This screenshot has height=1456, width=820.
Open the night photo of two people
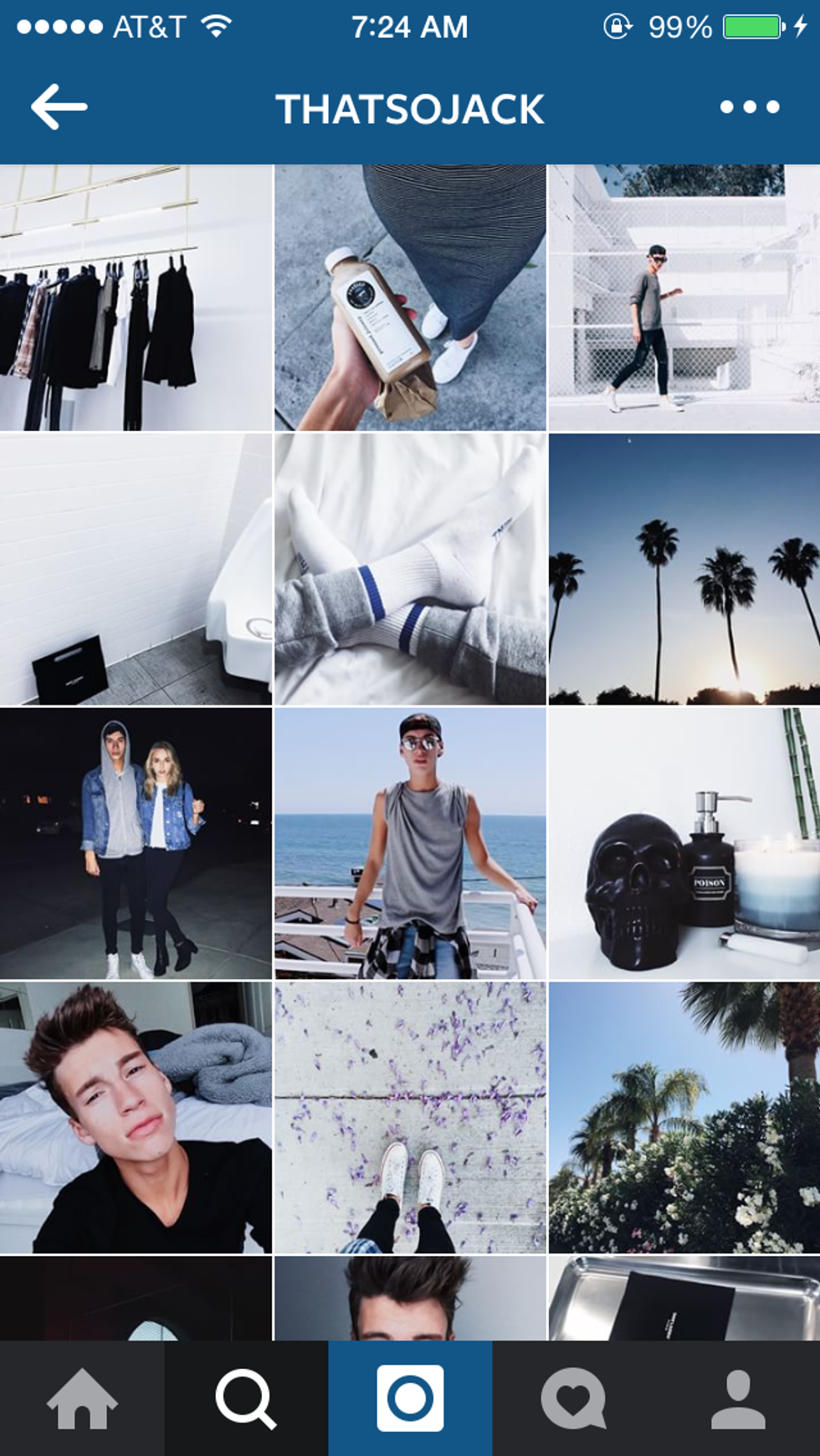coord(136,843)
